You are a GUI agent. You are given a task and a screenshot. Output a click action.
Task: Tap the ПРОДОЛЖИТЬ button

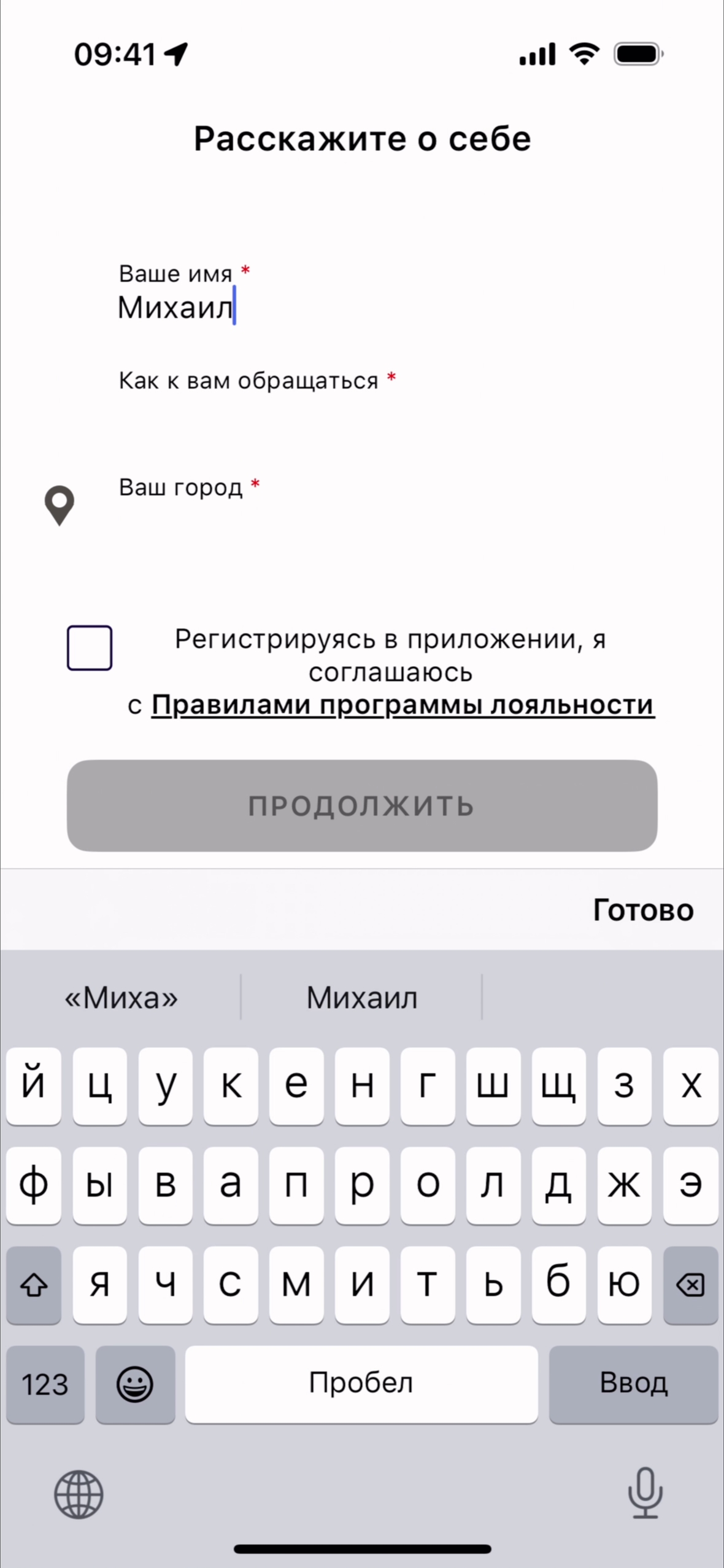pyautogui.click(x=362, y=805)
